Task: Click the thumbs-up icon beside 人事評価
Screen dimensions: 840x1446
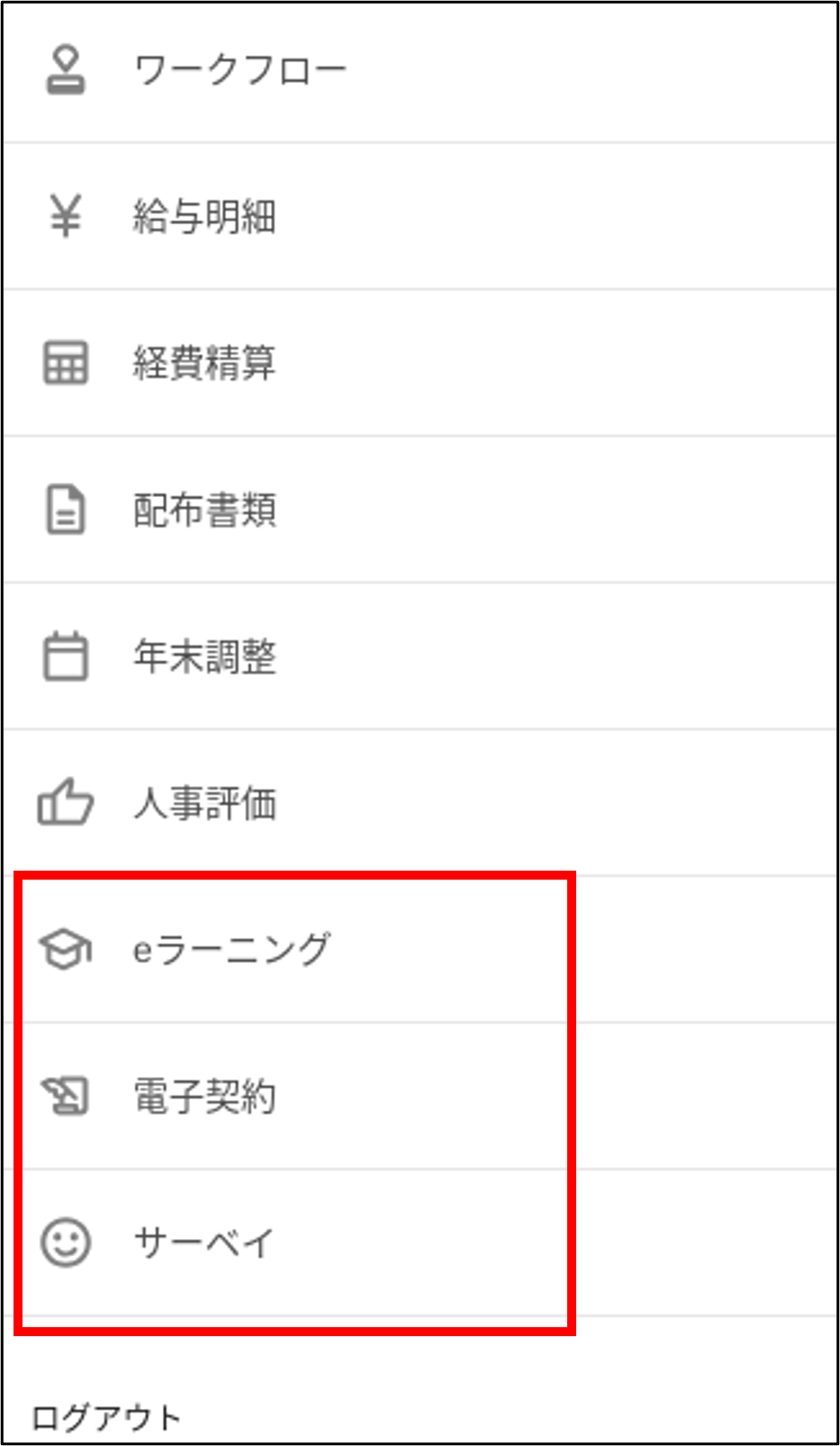Action: tap(66, 804)
